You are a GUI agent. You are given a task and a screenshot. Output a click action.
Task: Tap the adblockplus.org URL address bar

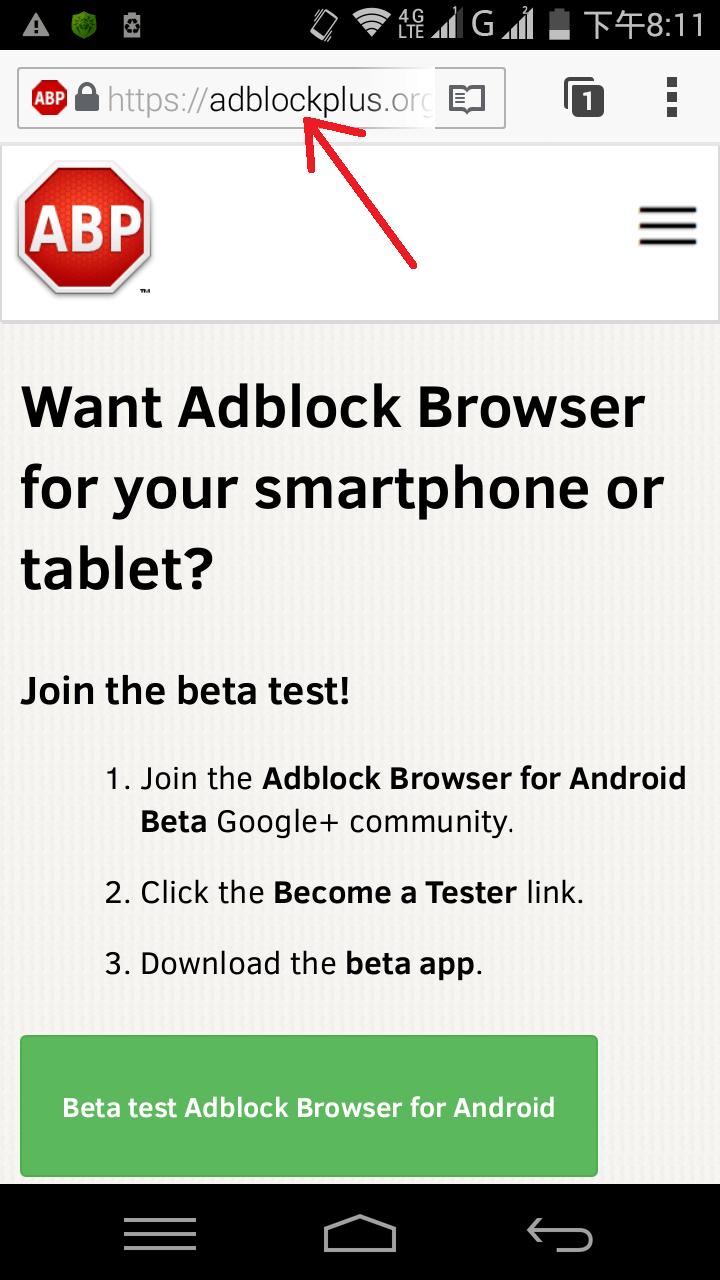pyautogui.click(x=270, y=99)
